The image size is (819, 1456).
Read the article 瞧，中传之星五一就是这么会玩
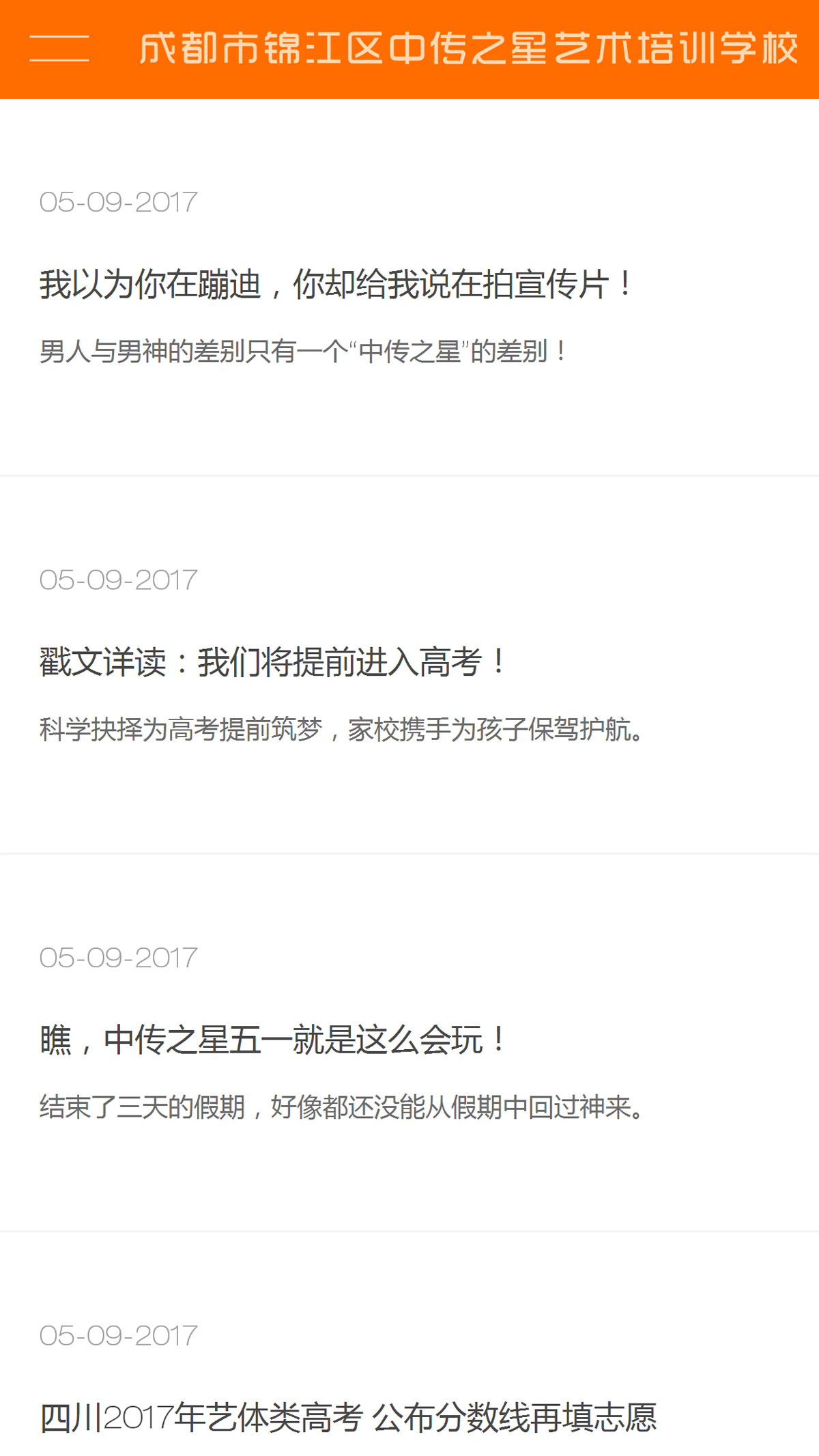pyautogui.click(x=272, y=1040)
